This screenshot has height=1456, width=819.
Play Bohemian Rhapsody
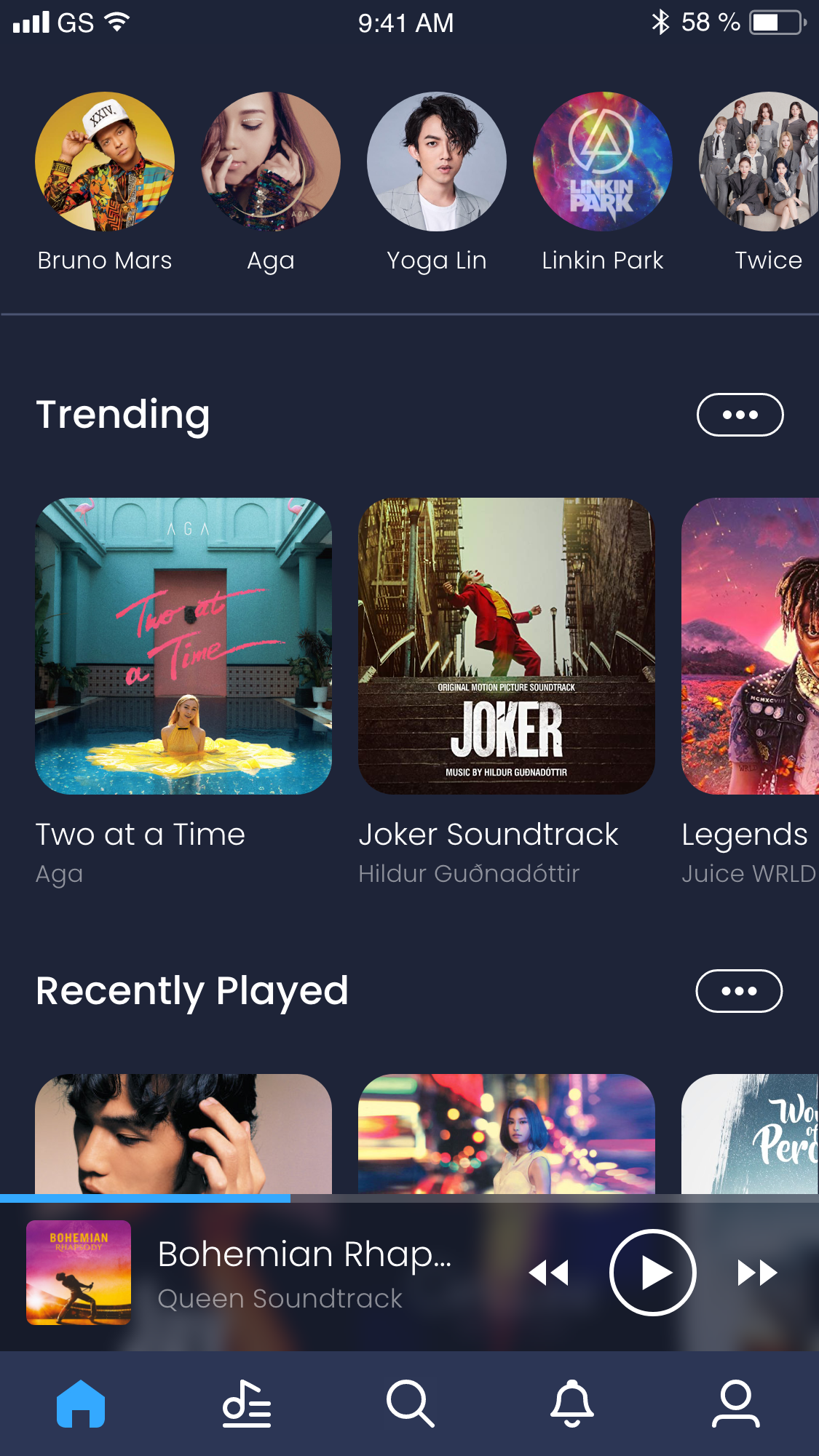point(653,1273)
